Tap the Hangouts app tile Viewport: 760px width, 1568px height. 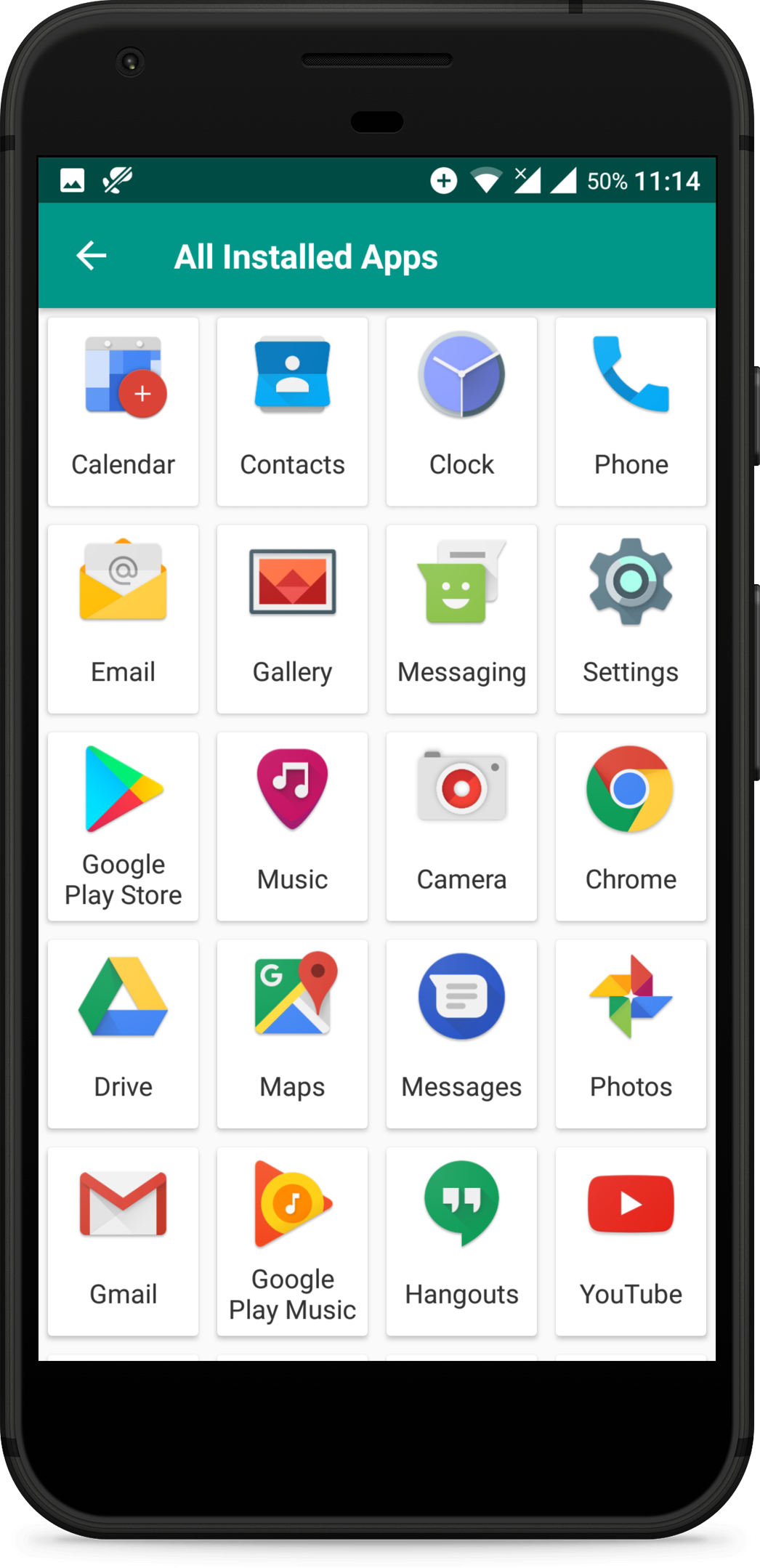click(461, 1241)
